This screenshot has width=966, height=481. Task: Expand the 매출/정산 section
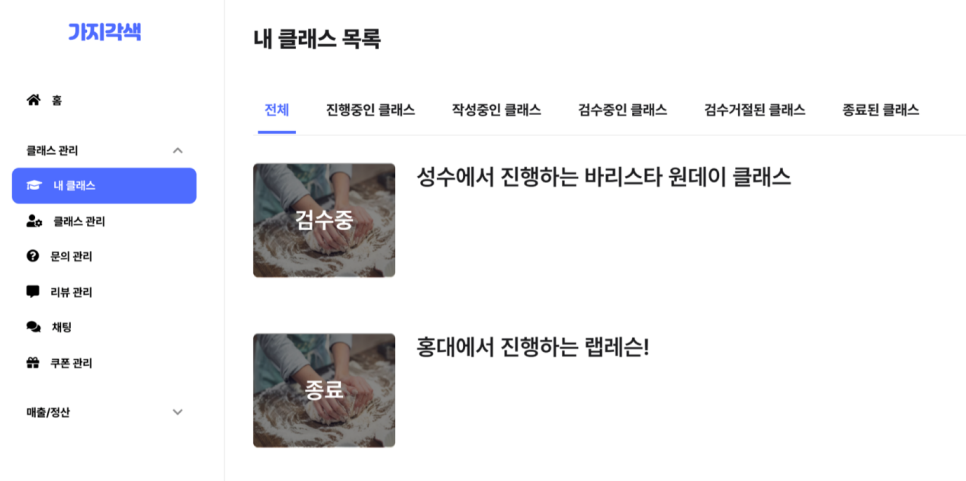click(x=177, y=412)
